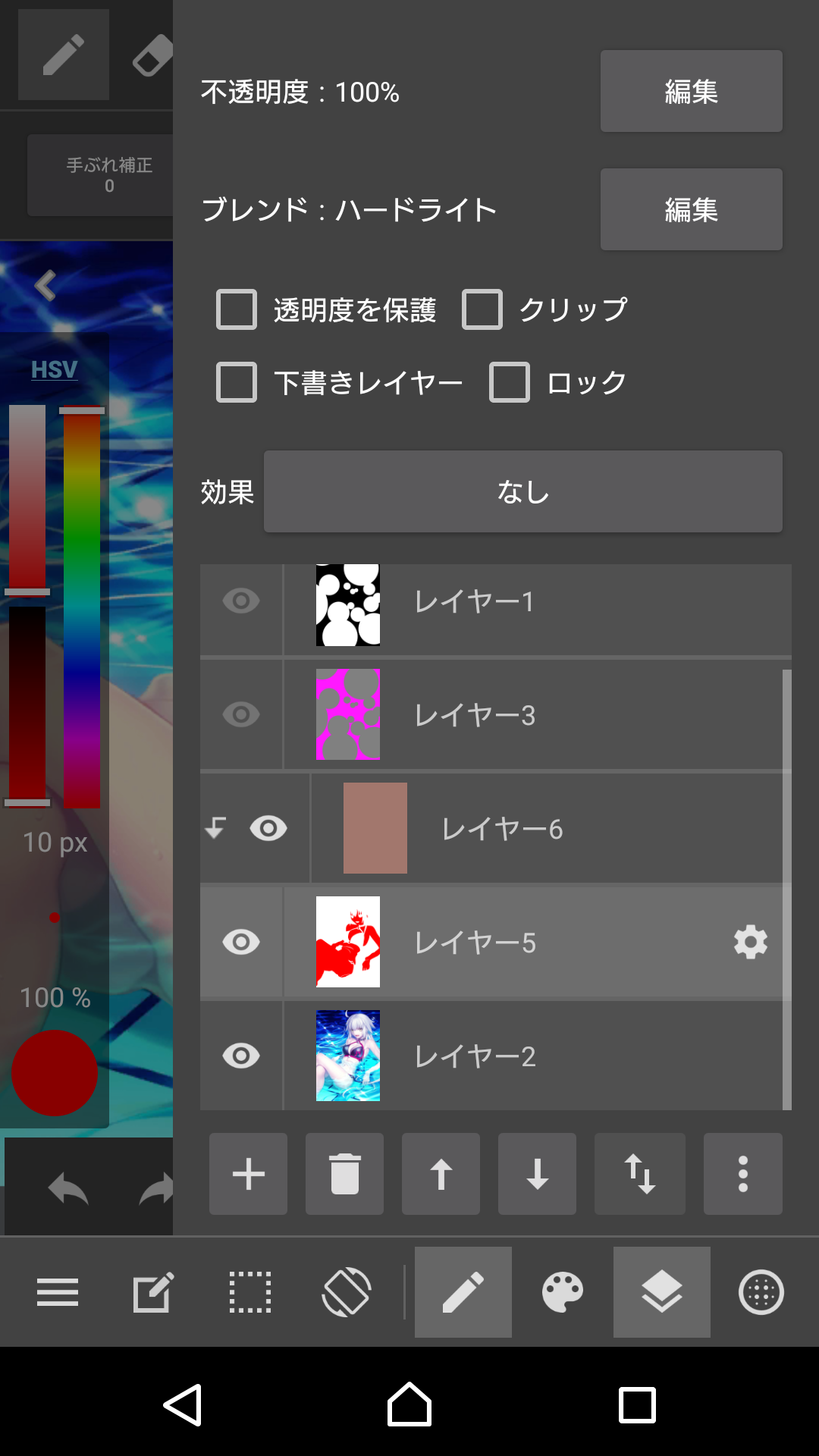Check the クリップ checkbox
The height and width of the screenshot is (1456, 819).
pyautogui.click(x=482, y=309)
